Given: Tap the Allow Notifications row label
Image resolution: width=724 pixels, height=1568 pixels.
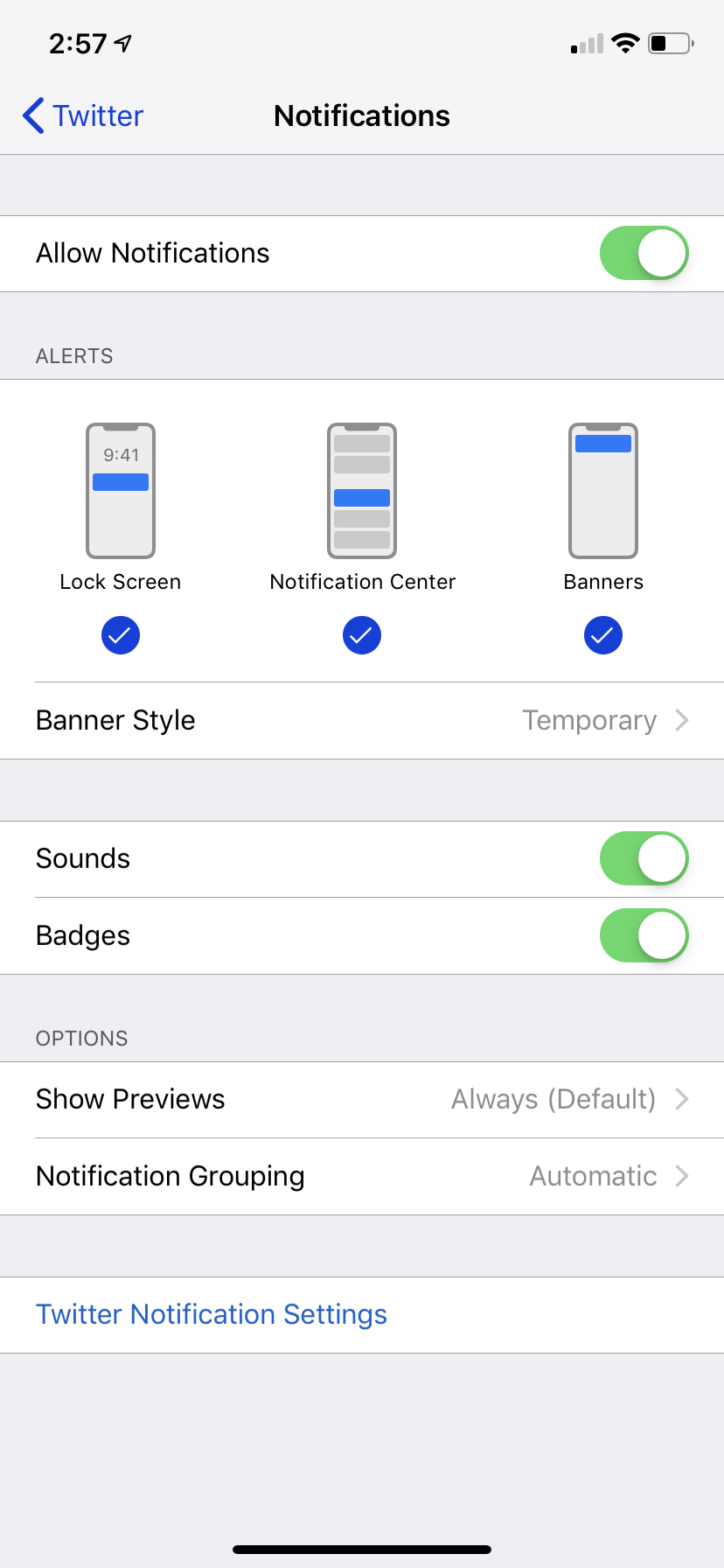Looking at the screenshot, I should point(152,253).
